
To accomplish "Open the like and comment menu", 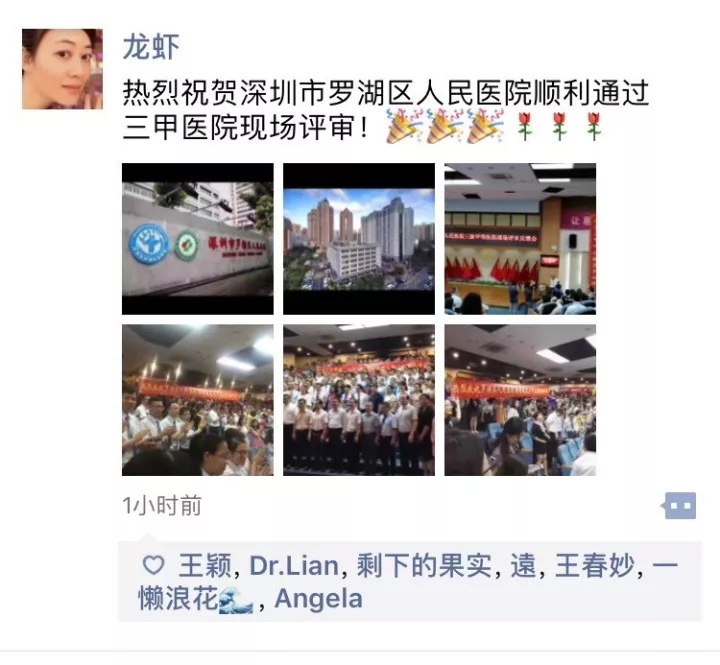I will click(x=679, y=506).
